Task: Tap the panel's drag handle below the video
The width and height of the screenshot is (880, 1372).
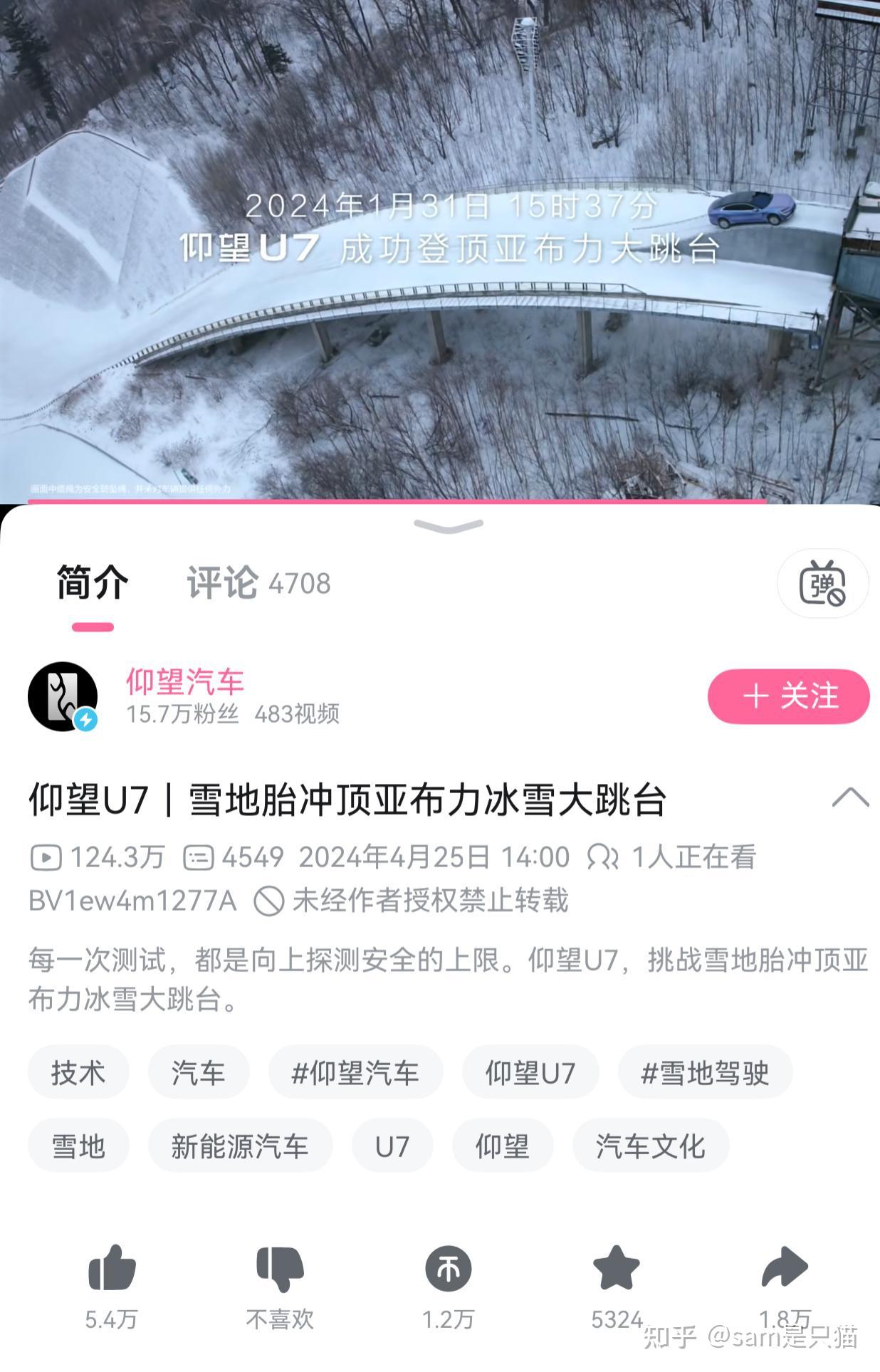Action: tap(448, 526)
